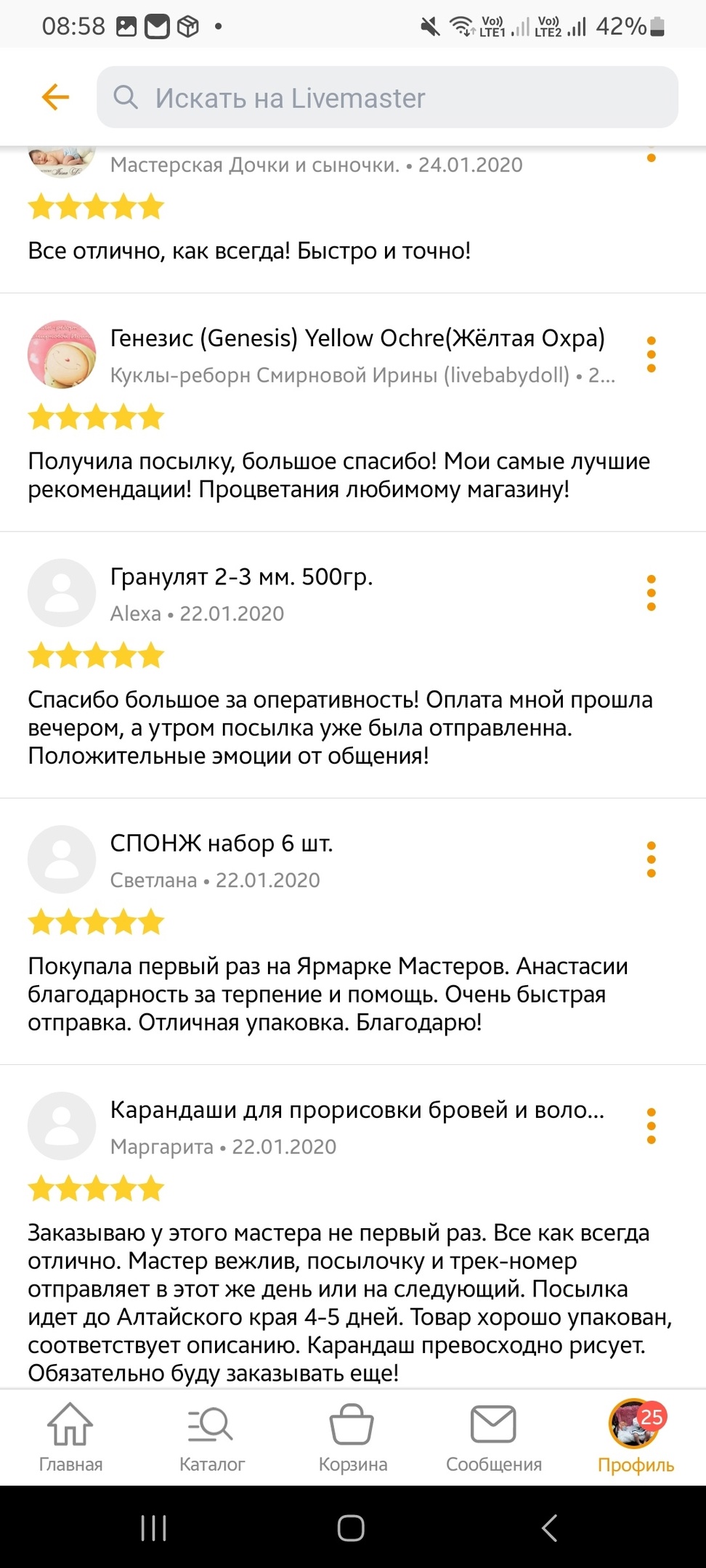Open the recent apps overview
706x1568 pixels.
(x=153, y=1528)
